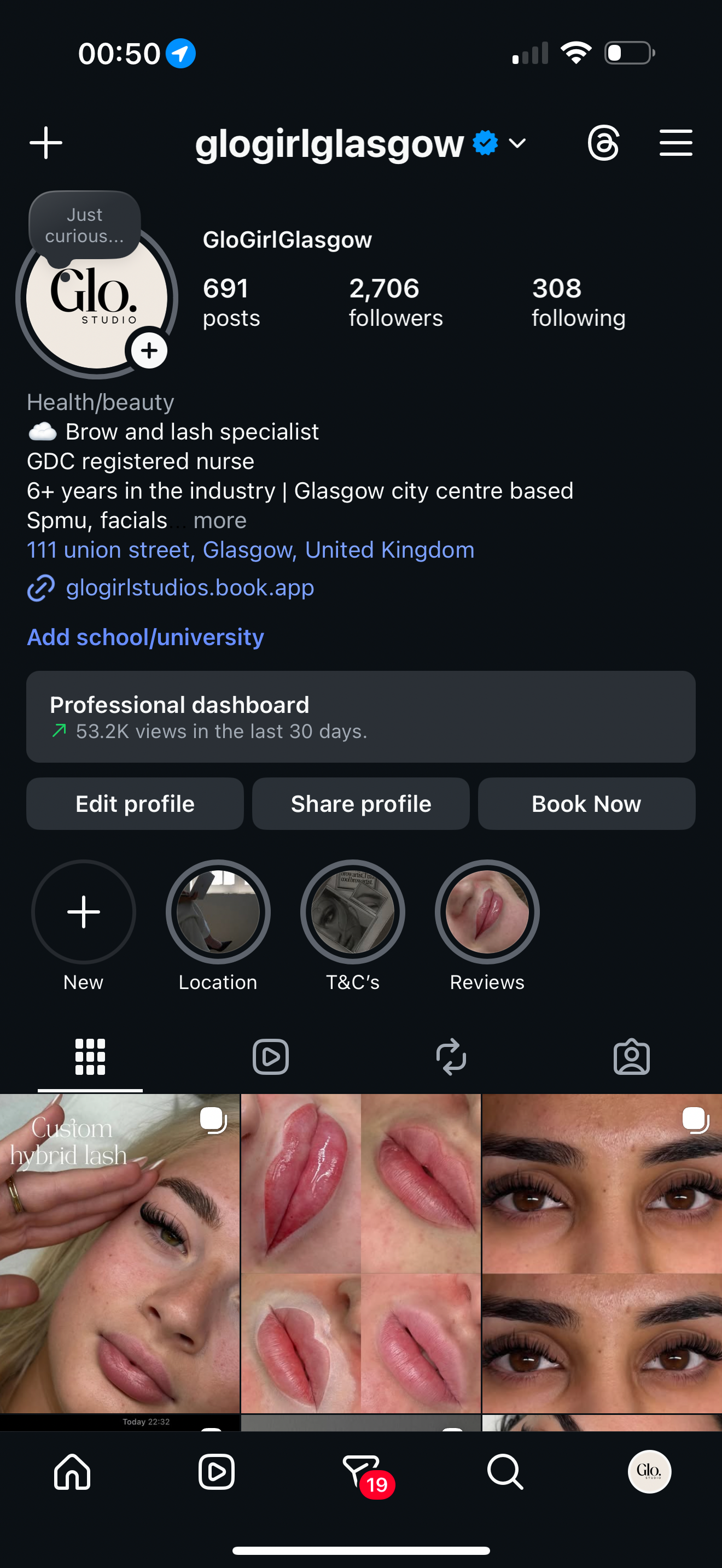This screenshot has height=1568, width=722.
Task: Add a New story highlight
Action: click(83, 912)
